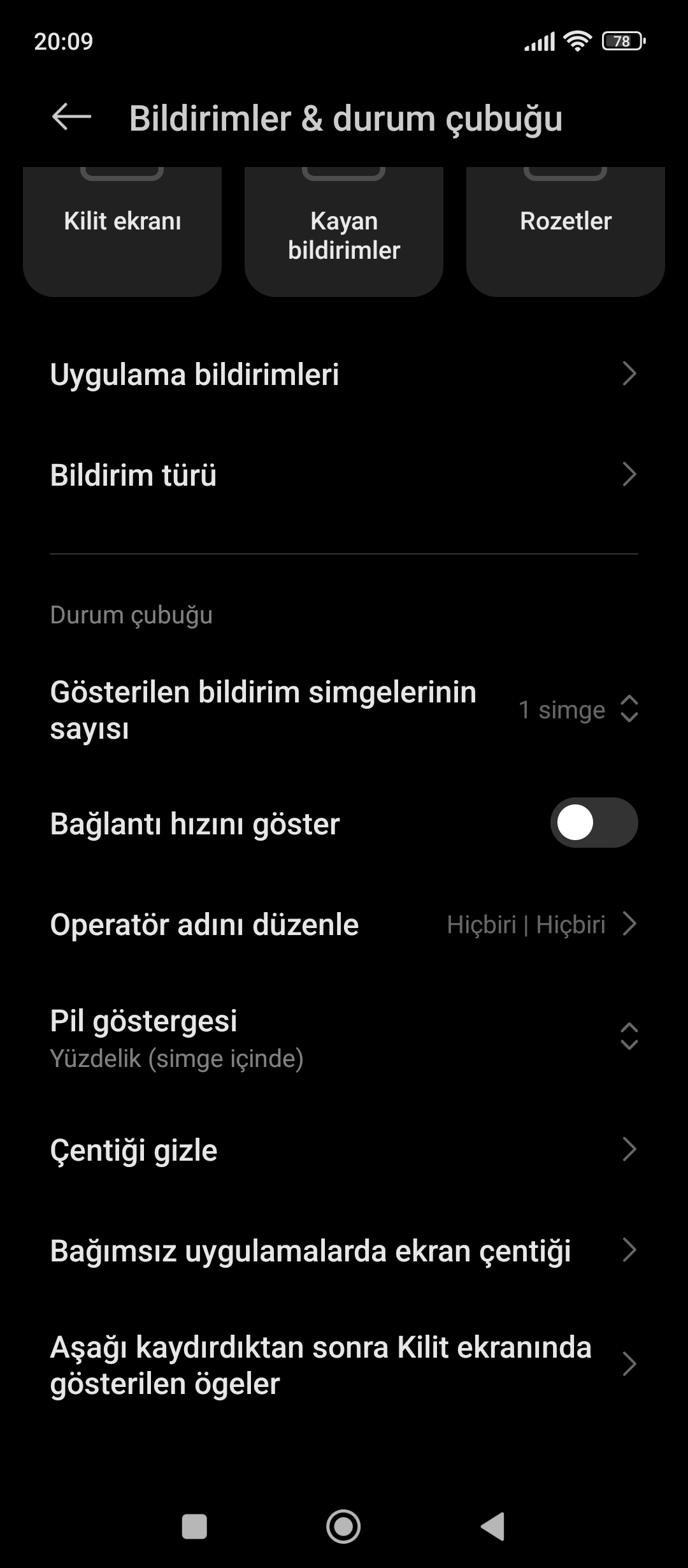Open Bağımsız uygulamalarda ekran çentiği
The height and width of the screenshot is (1568, 688).
344,1251
